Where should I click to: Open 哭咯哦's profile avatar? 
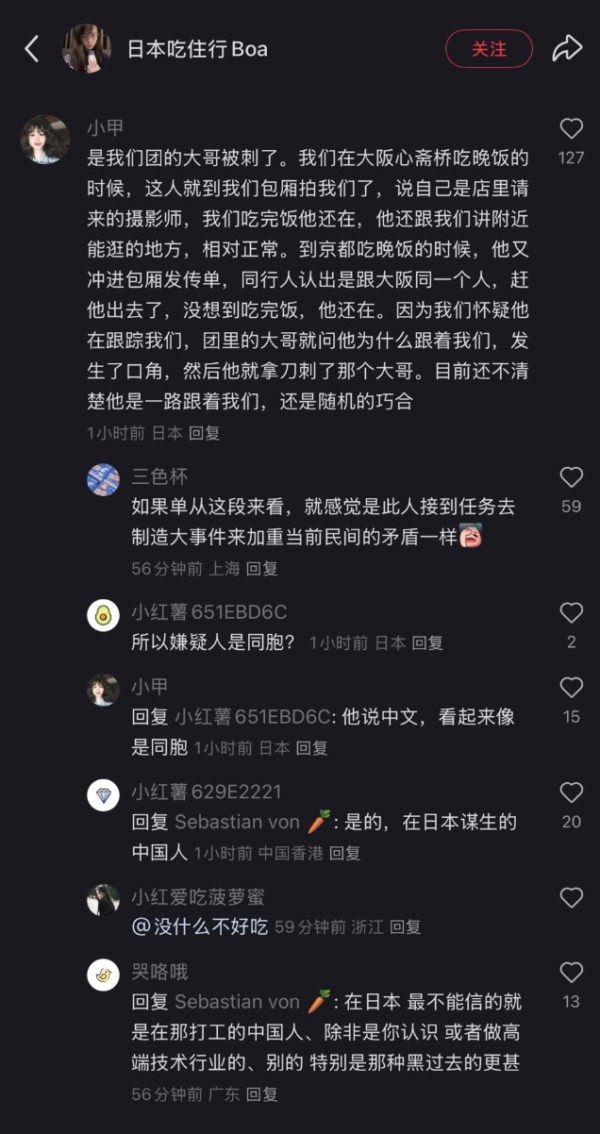[x=103, y=974]
